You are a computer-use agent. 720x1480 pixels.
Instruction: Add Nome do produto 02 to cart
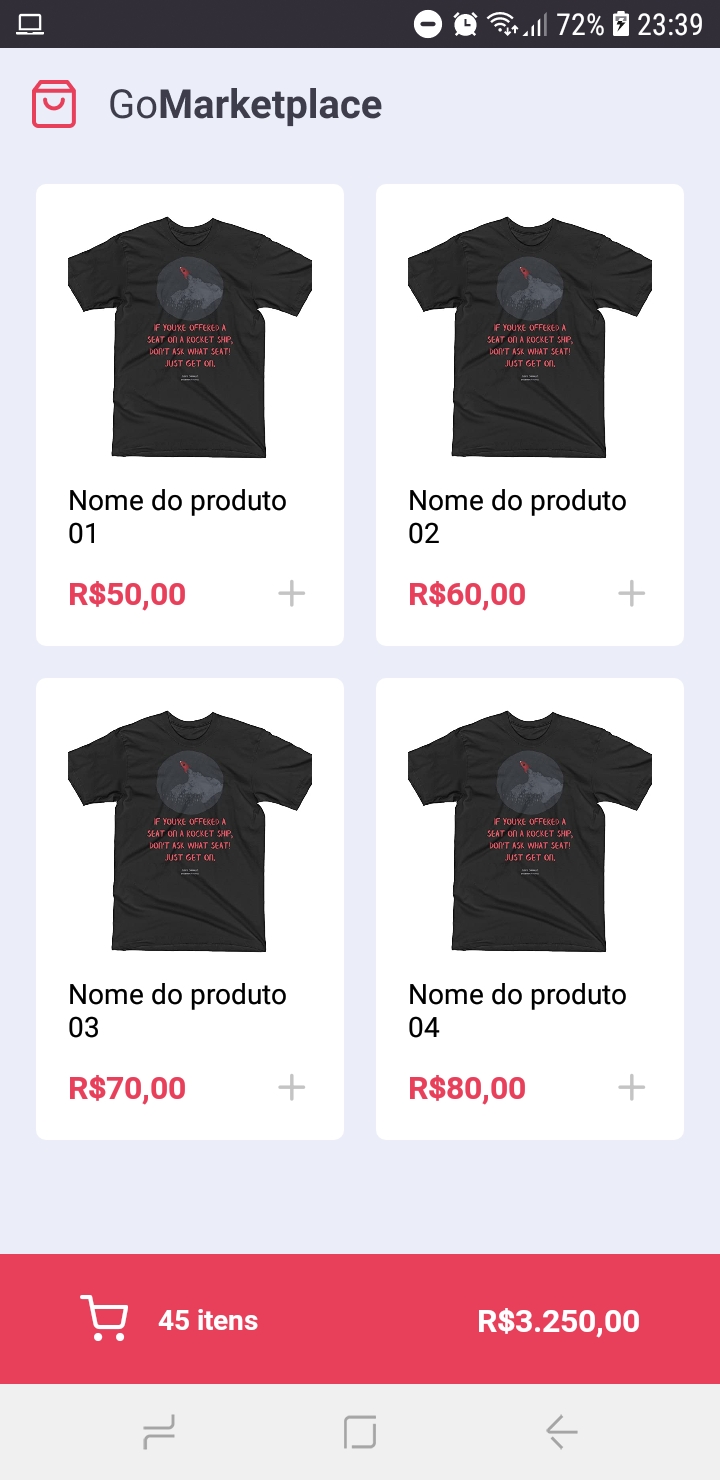click(x=631, y=594)
